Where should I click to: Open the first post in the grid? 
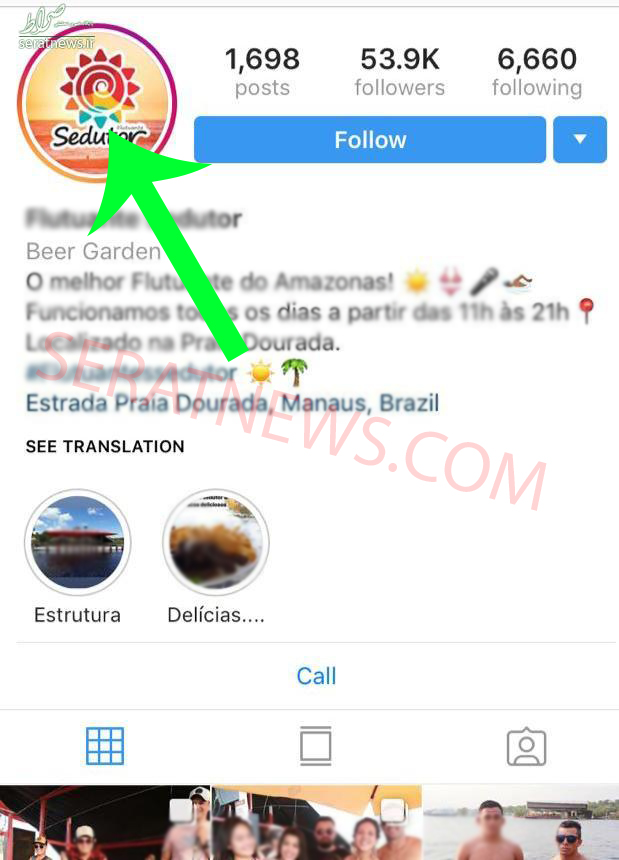tap(104, 823)
